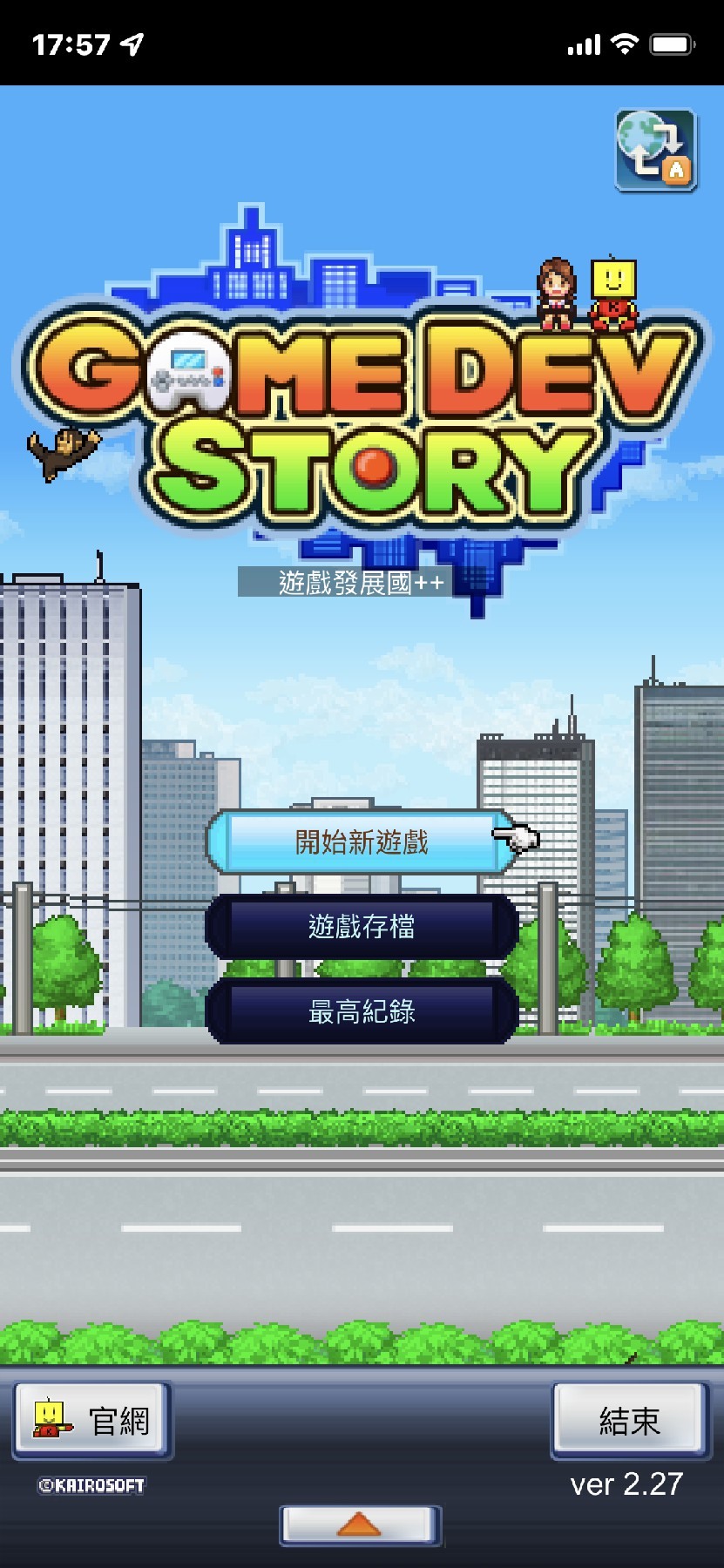Screen dimensions: 724x1568
Task: Expand the bottom panel orange arrow
Action: [360, 1524]
